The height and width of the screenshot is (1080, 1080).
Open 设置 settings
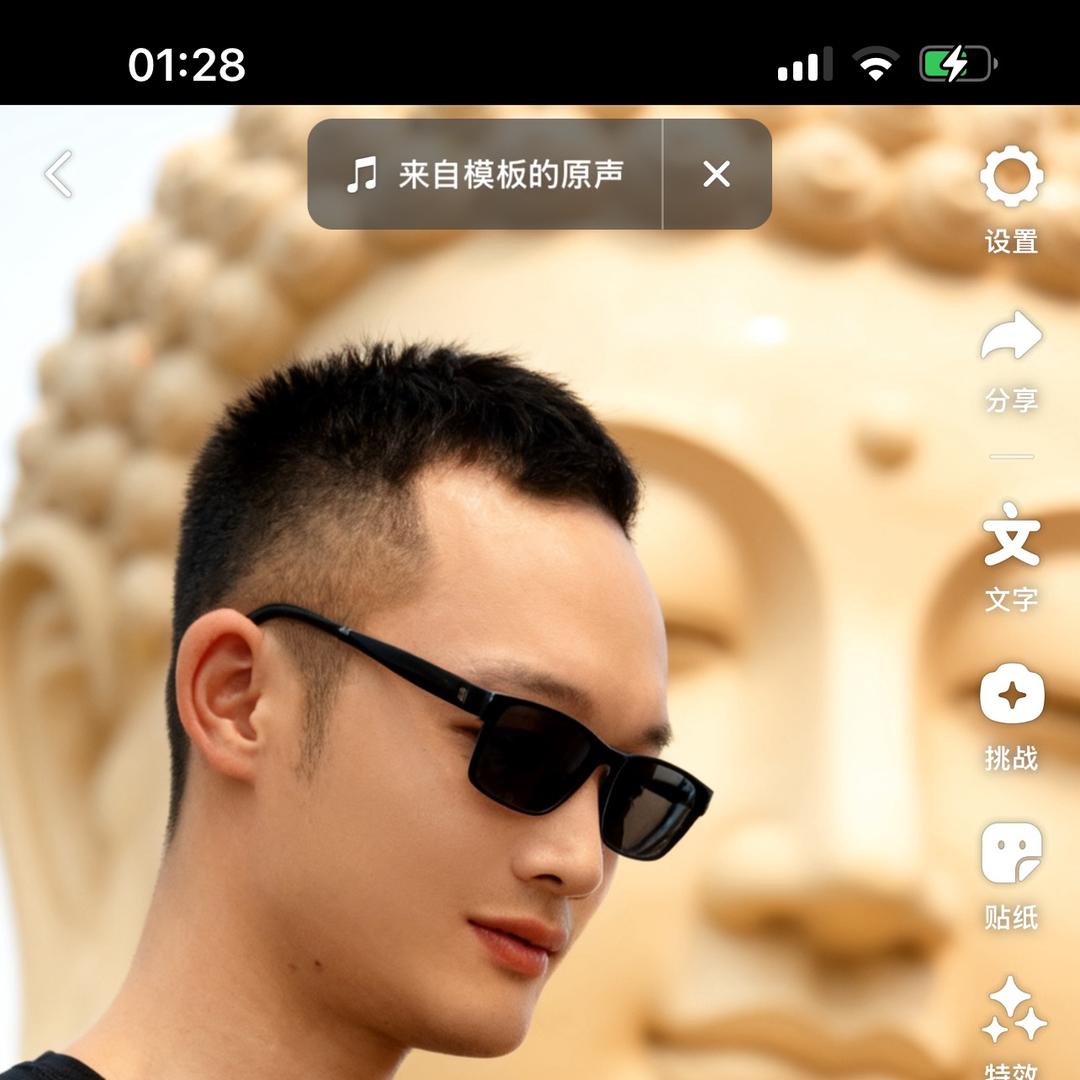tap(1011, 198)
